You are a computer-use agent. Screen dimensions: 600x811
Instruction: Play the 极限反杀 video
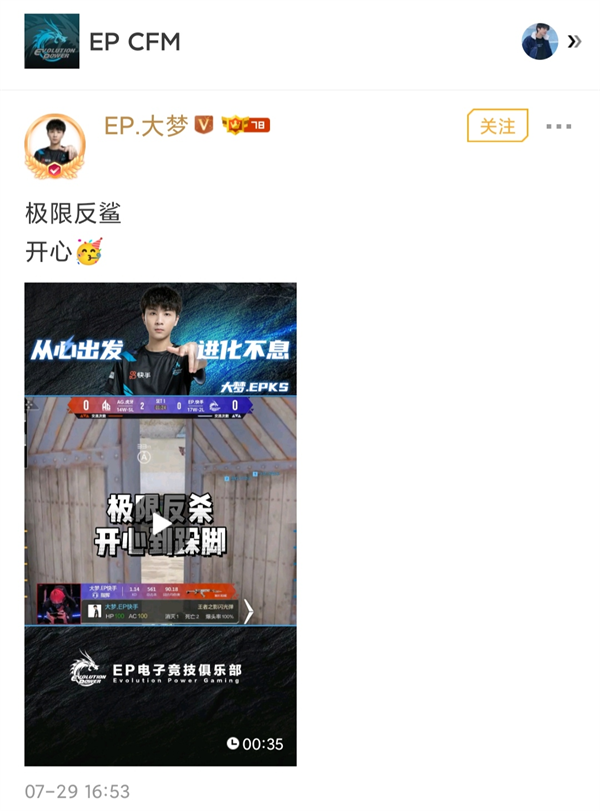(x=161, y=524)
